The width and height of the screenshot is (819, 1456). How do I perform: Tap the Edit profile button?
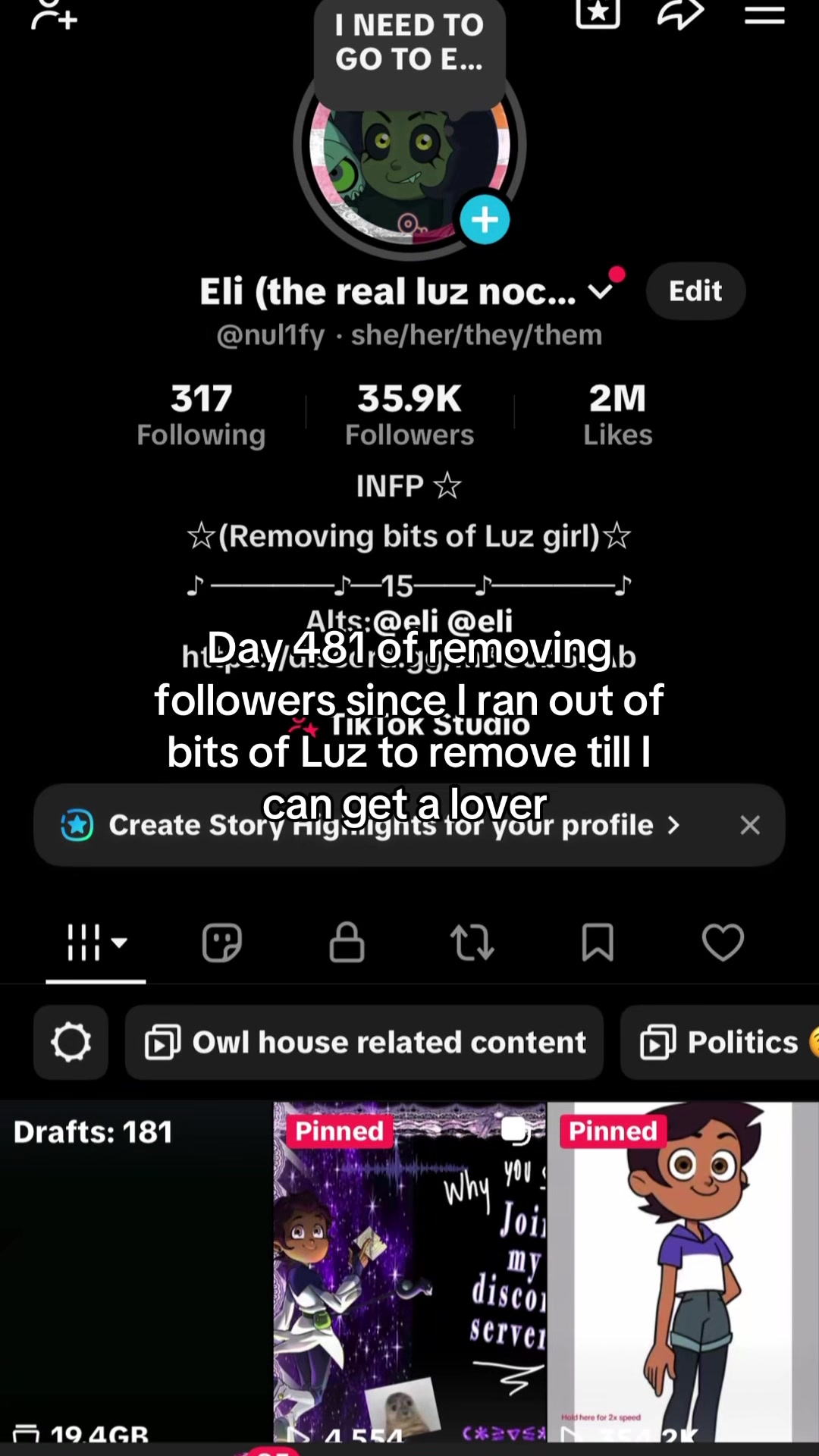coord(695,291)
